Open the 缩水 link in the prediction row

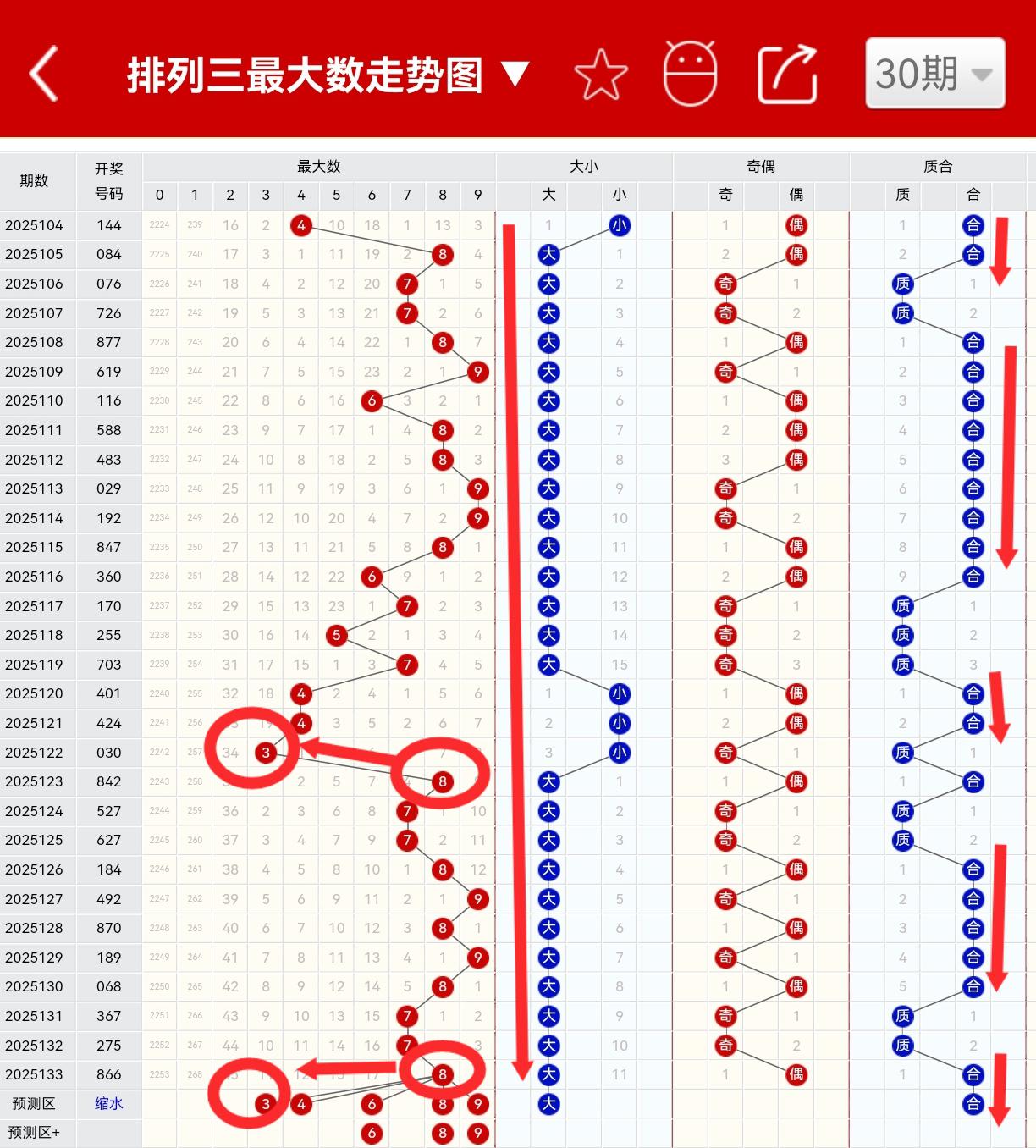(x=109, y=1103)
